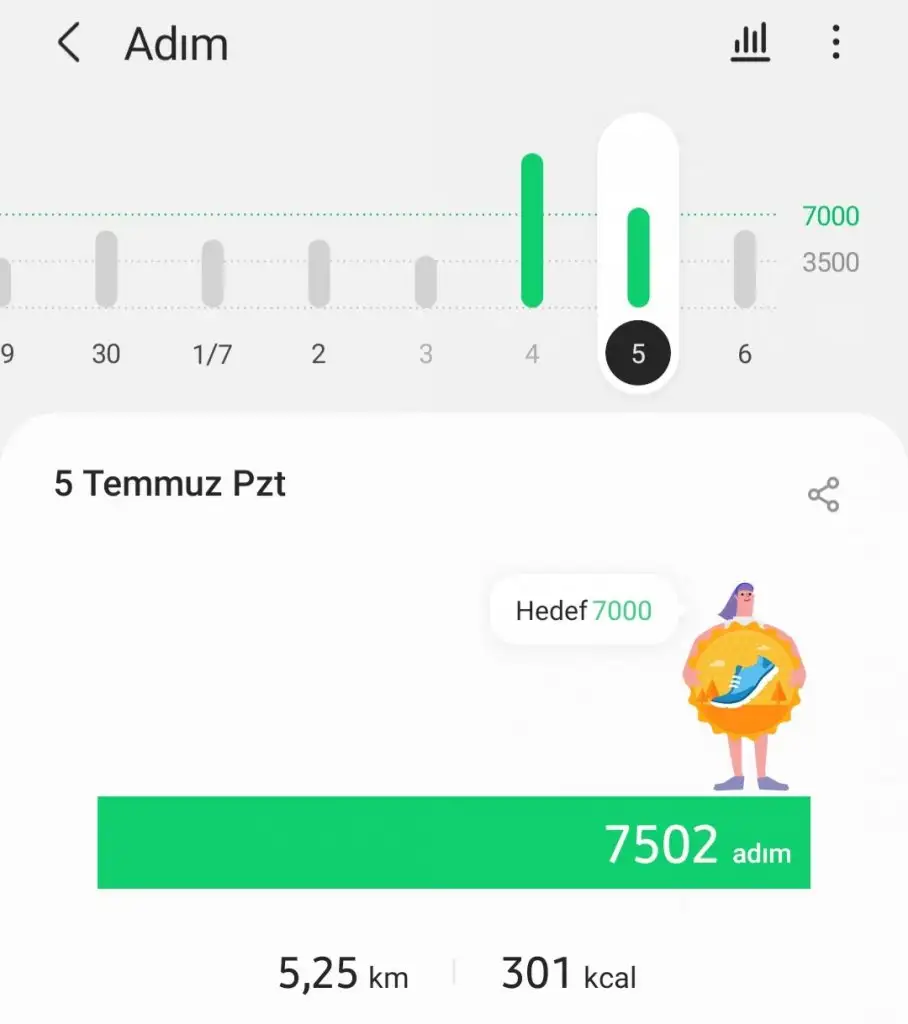Open the step trends chart icon

[750, 43]
